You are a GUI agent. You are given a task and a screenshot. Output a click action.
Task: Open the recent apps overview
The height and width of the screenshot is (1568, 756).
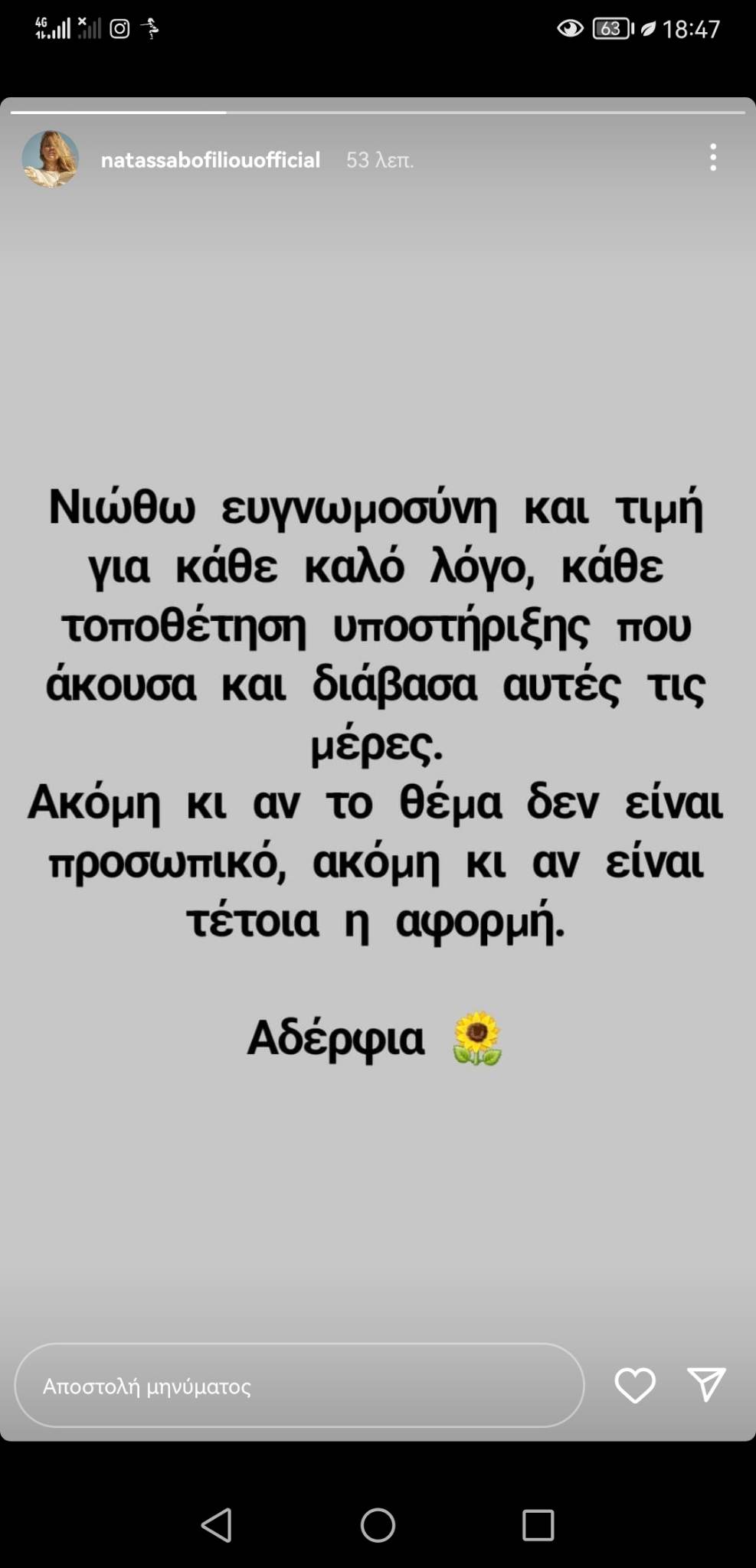[x=538, y=1525]
